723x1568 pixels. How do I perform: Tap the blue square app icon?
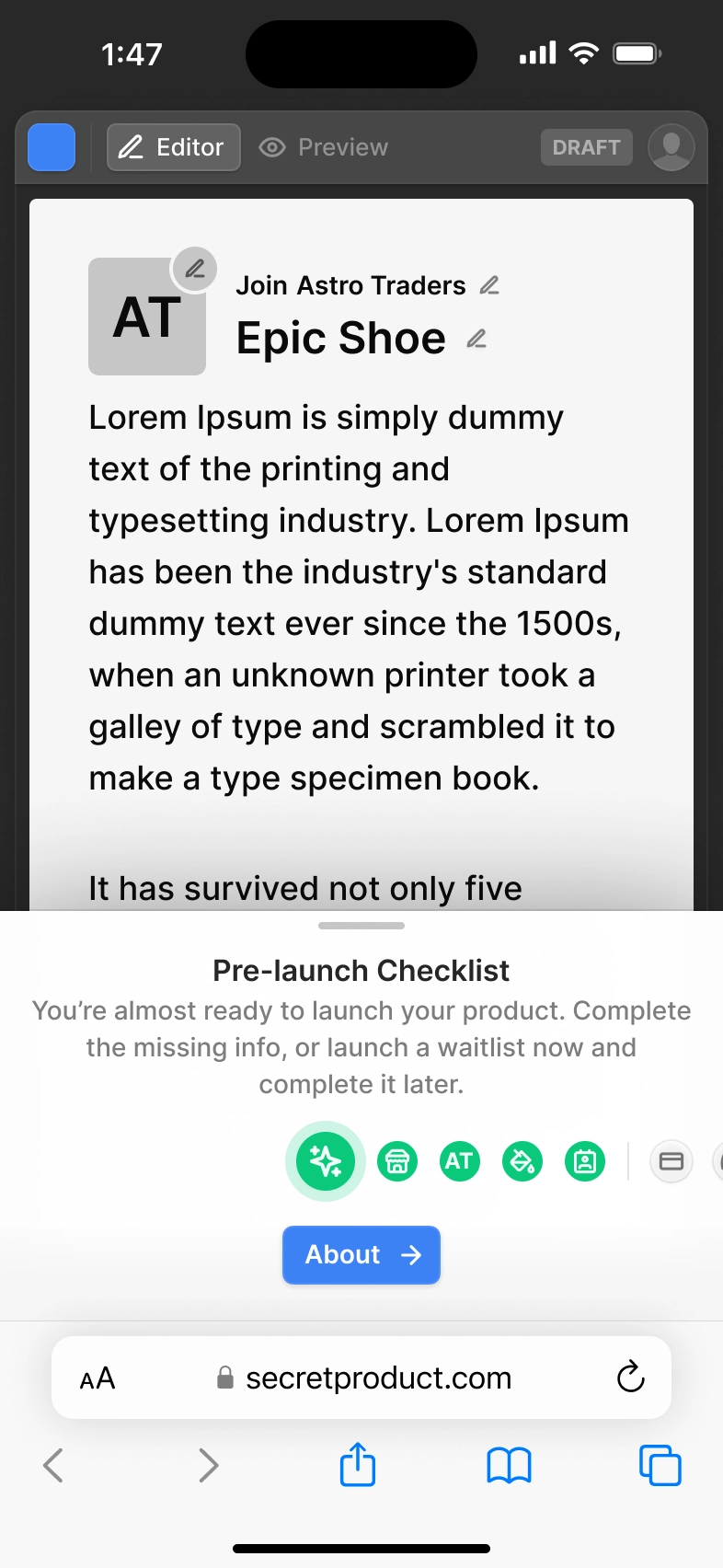click(x=52, y=147)
